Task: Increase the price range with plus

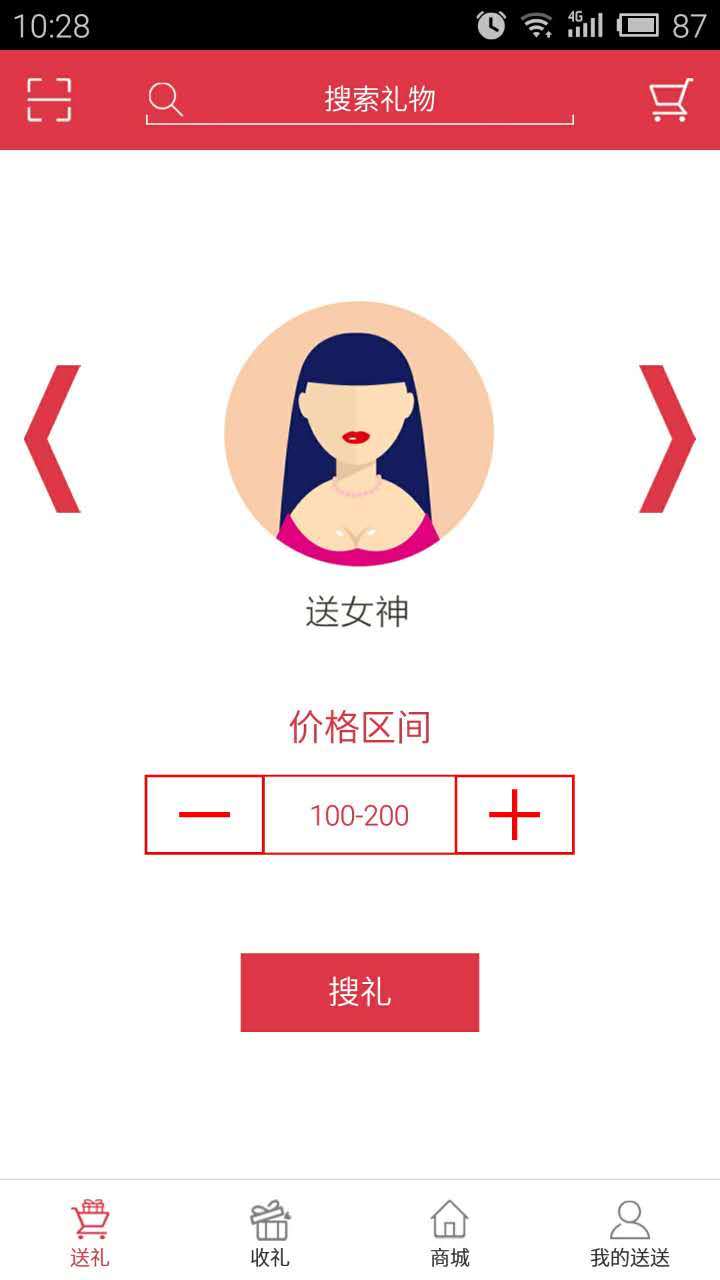Action: tap(514, 815)
